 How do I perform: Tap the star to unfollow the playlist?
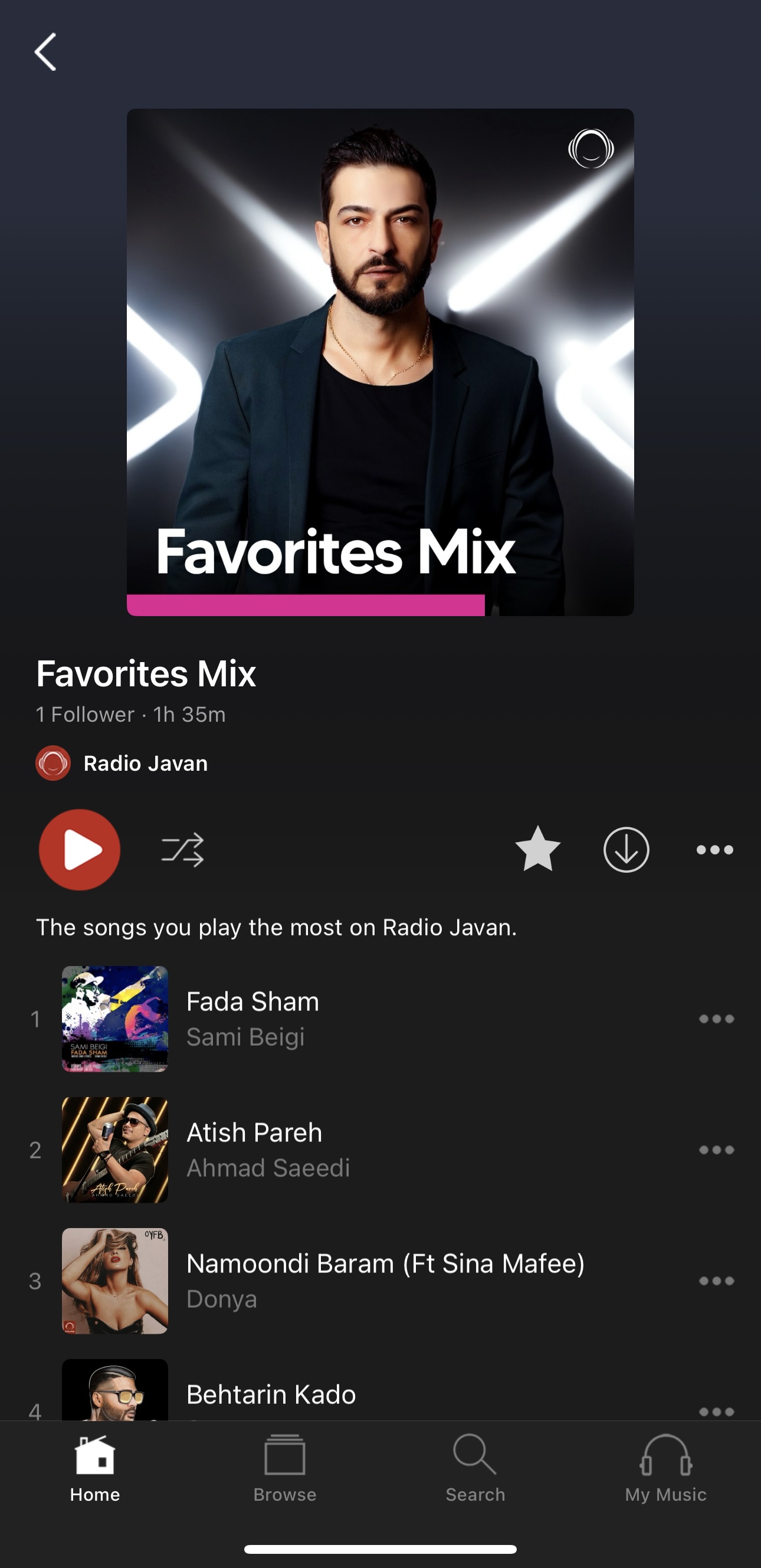point(538,850)
